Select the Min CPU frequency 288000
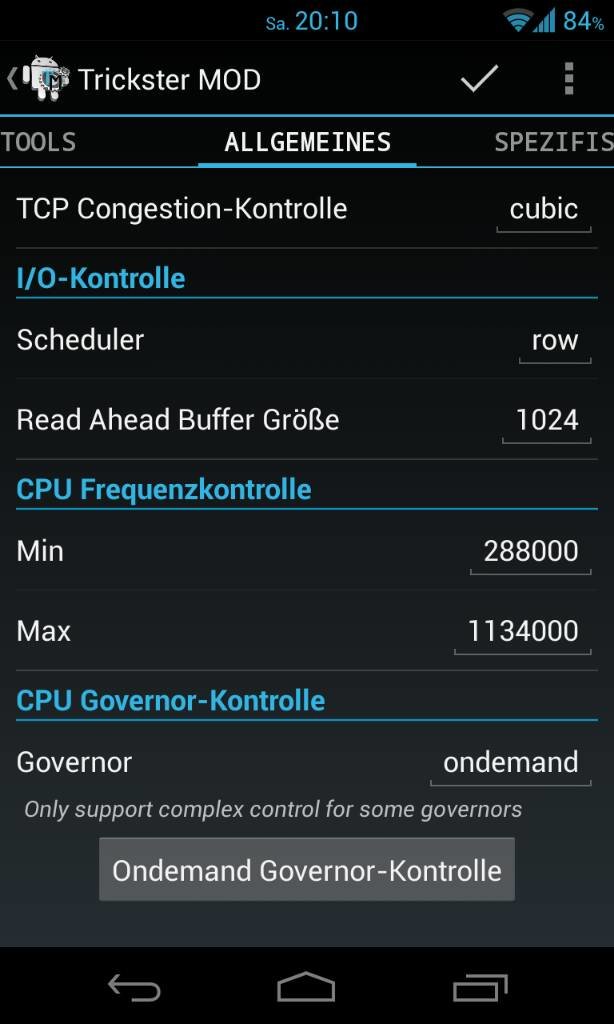 pyautogui.click(x=530, y=552)
